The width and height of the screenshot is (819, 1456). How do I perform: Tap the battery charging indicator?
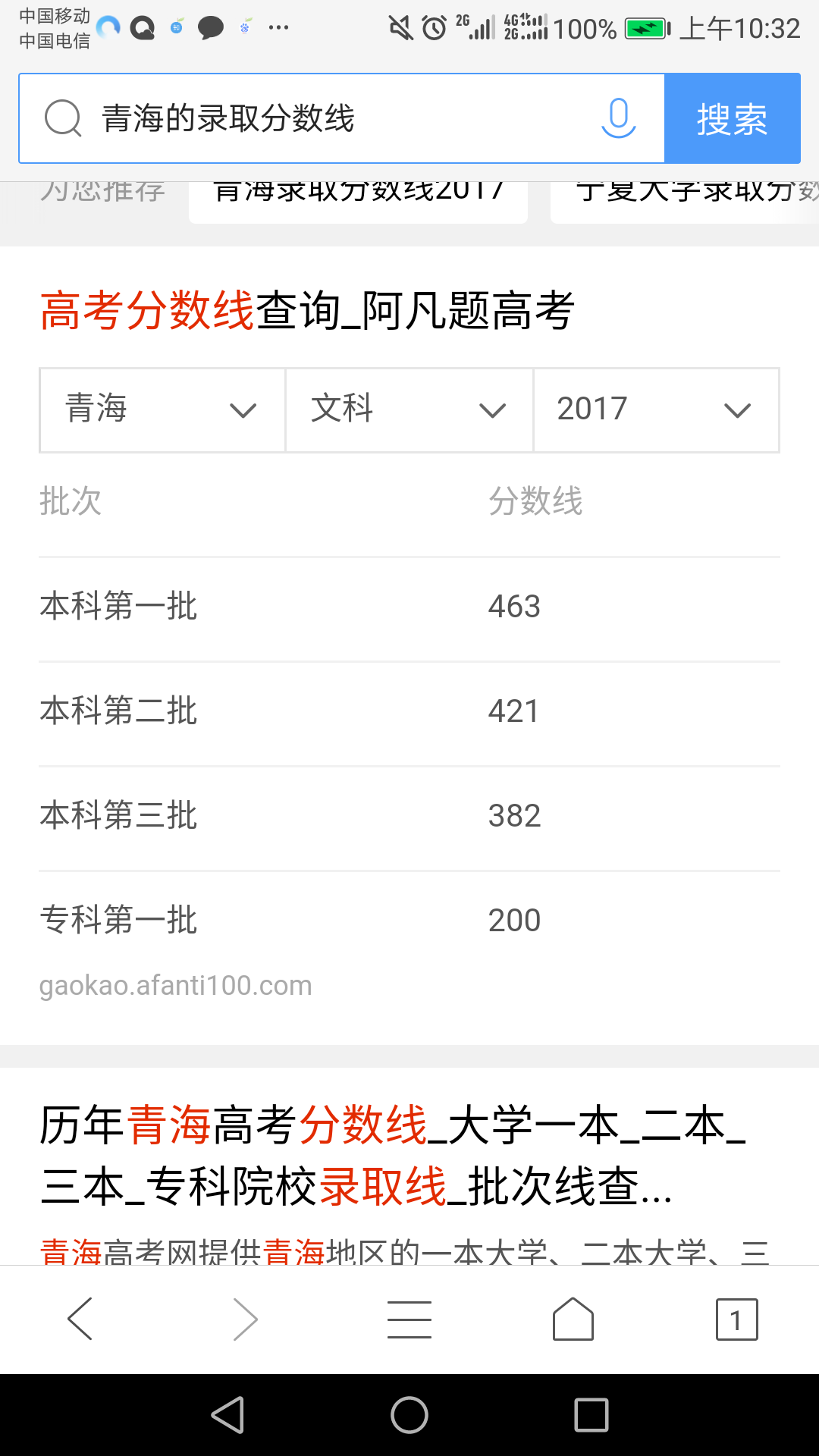pos(644,28)
